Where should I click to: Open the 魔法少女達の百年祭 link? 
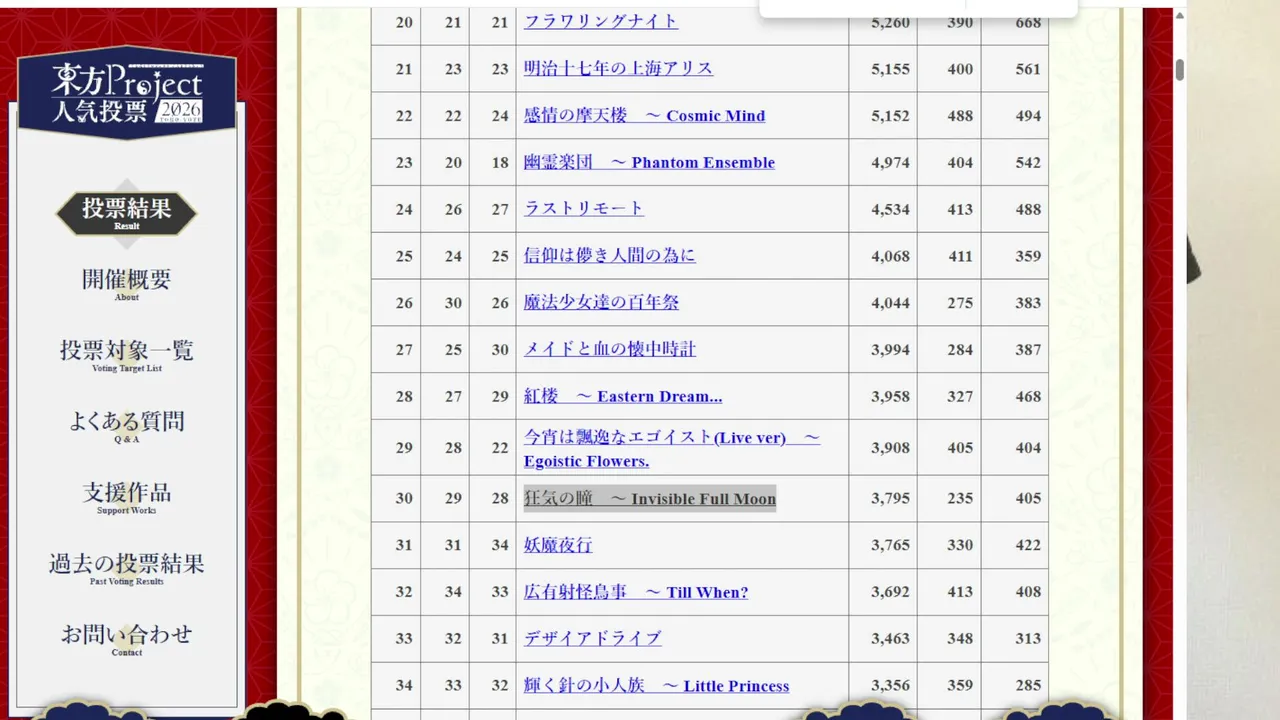point(601,302)
